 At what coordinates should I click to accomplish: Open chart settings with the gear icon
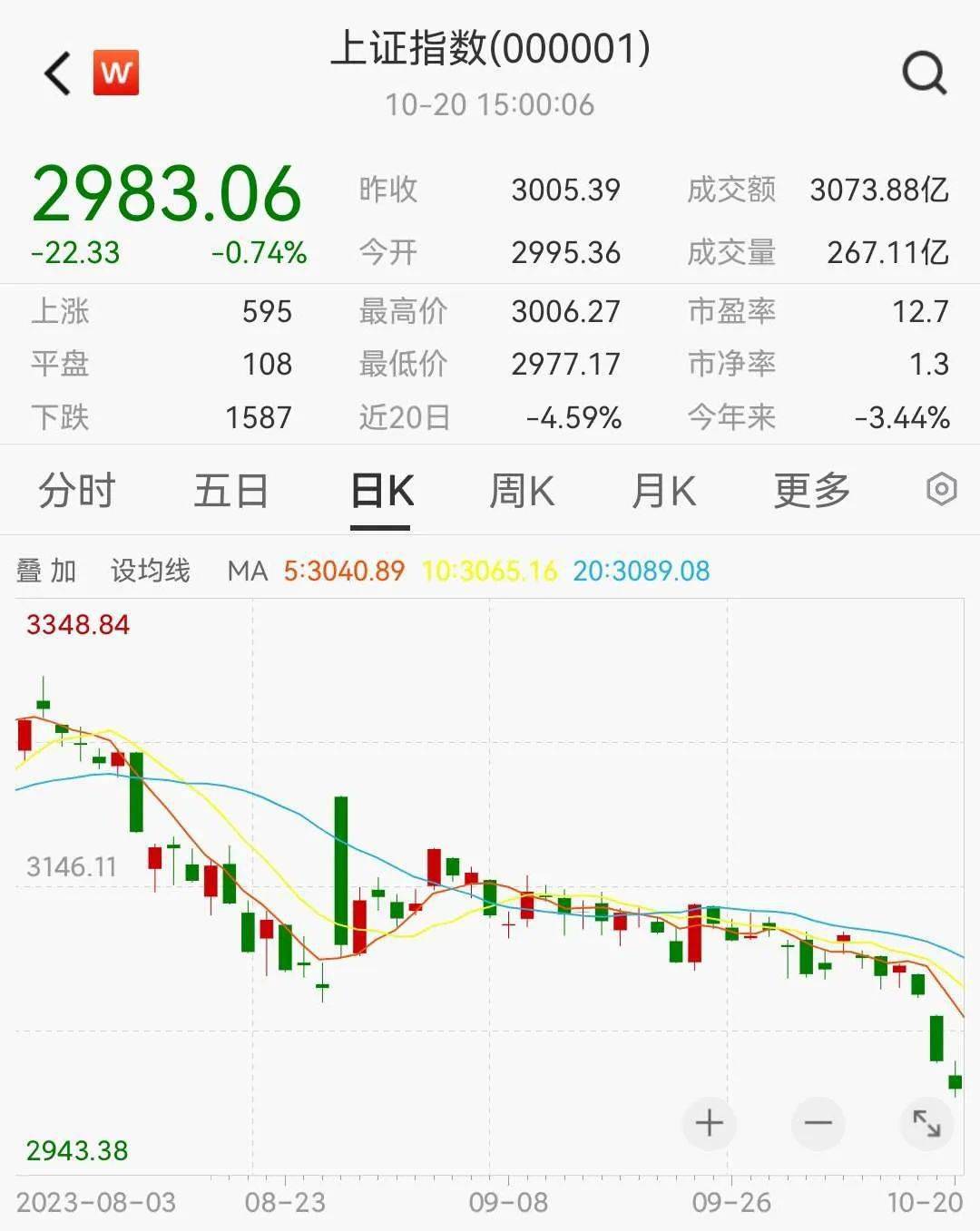coord(941,489)
